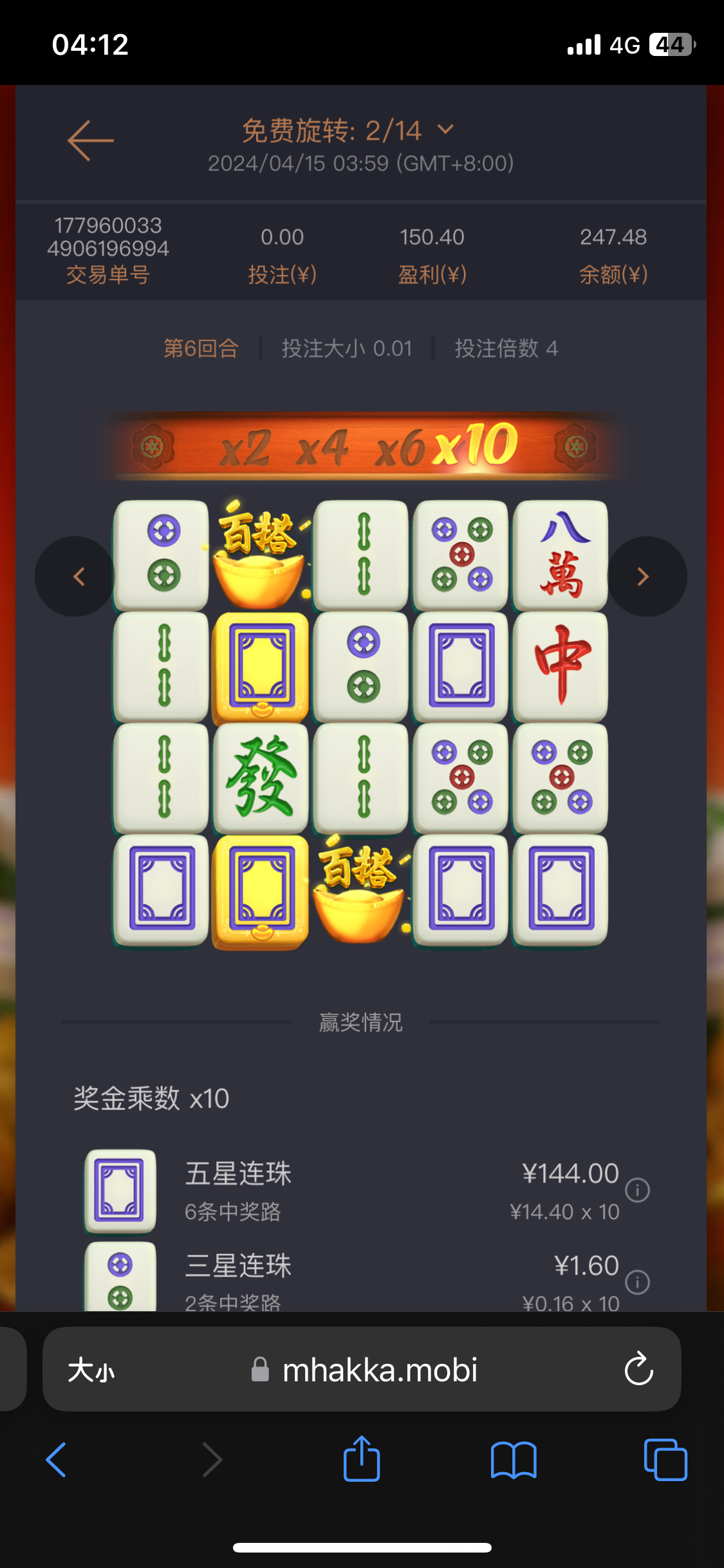This screenshot has height=1568, width=724.
Task: Open the 大小 page settings menu
Action: [91, 1369]
